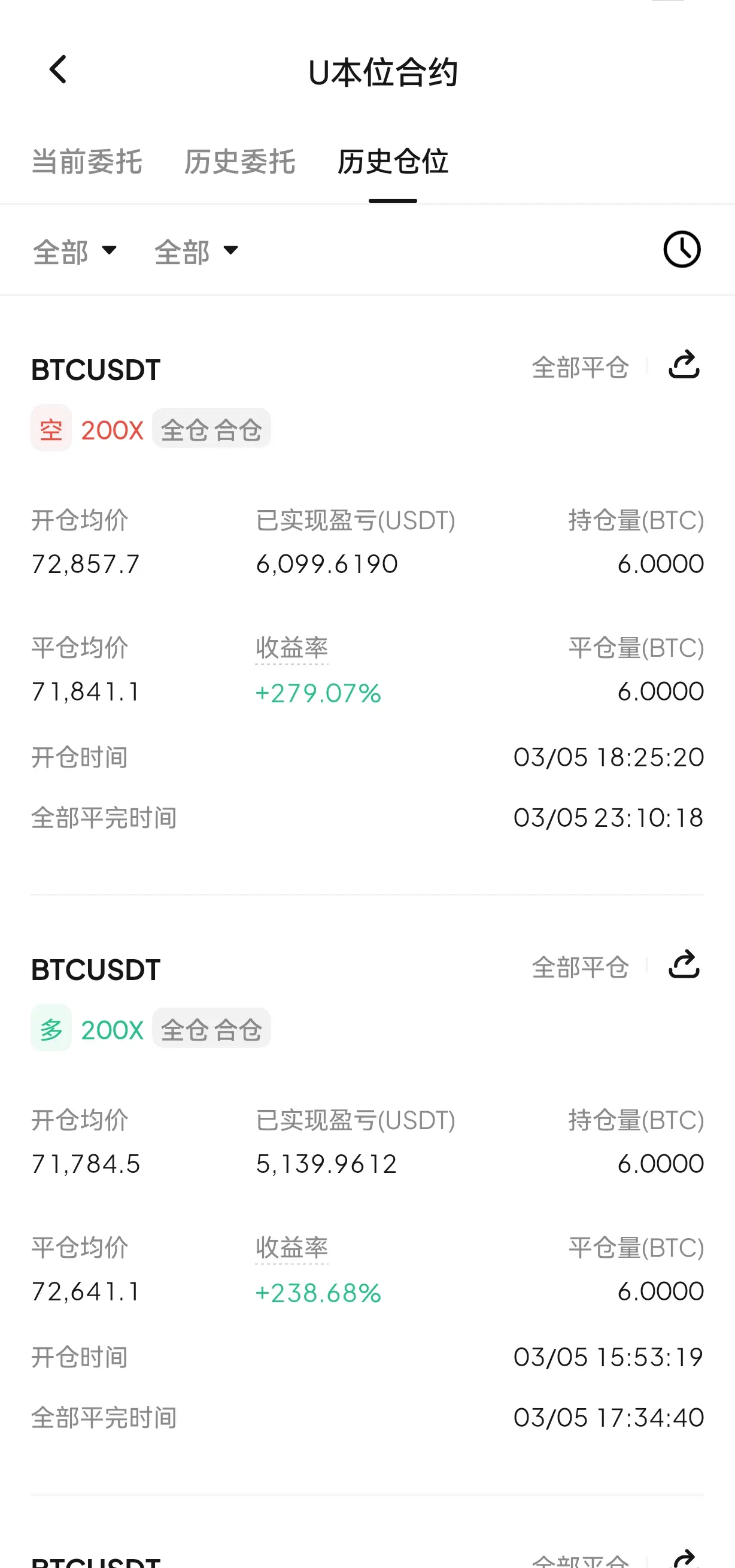Show 收益率 explanation for +279.07% position
Image resolution: width=735 pixels, height=1568 pixels.
coord(291,648)
